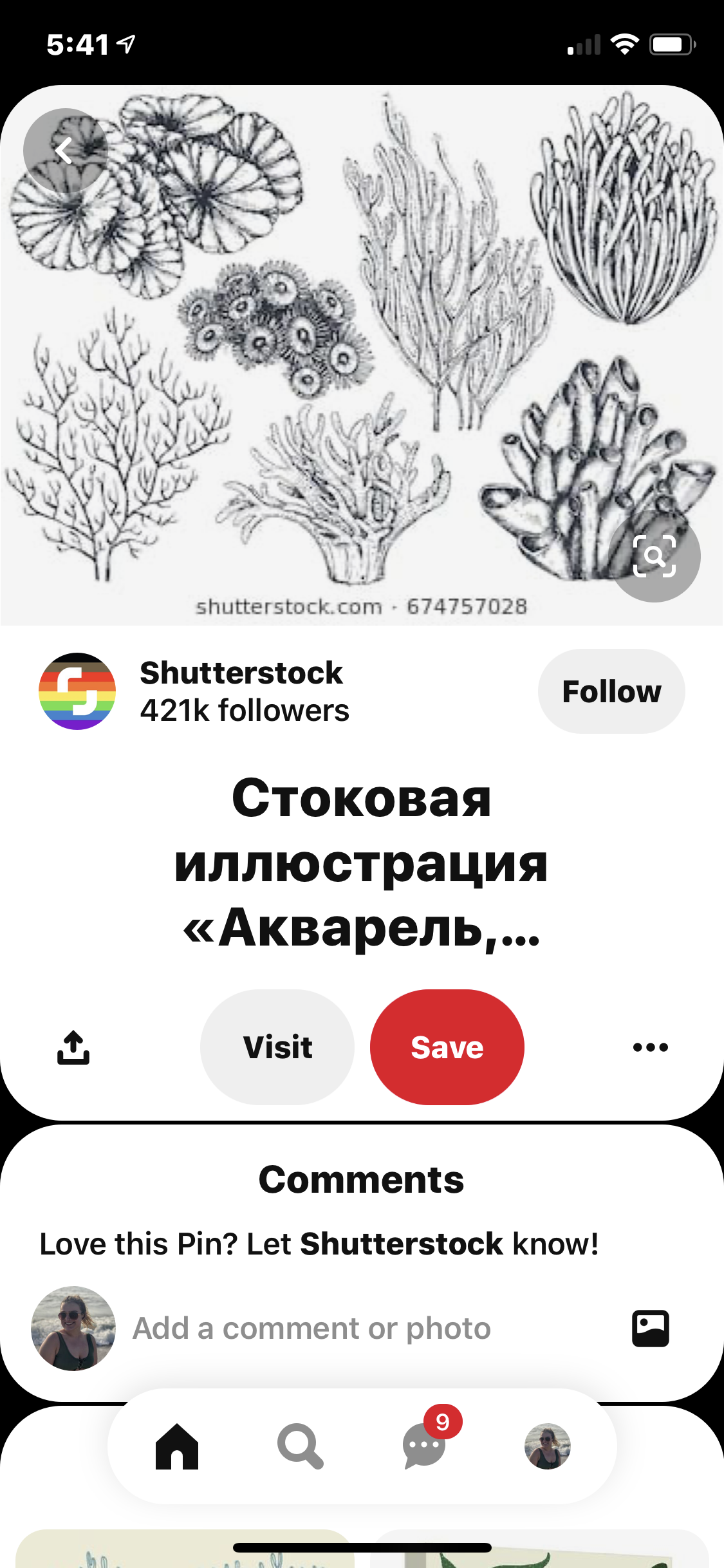
Task: Switch to the Search tab
Action: coord(300,1446)
